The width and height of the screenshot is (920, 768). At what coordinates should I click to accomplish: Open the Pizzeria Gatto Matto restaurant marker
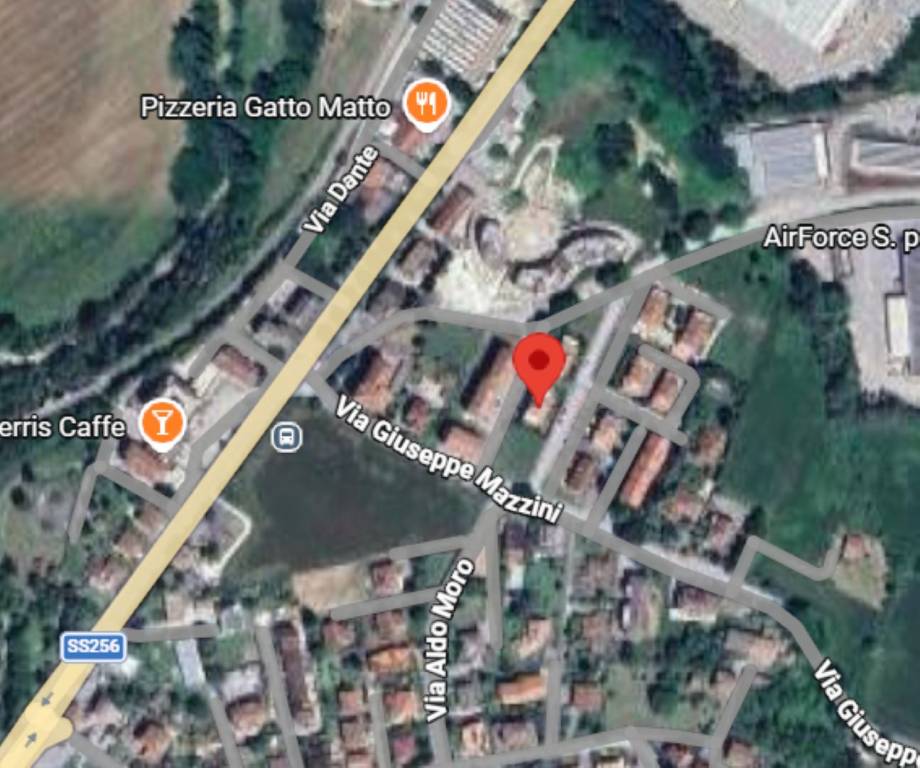click(426, 104)
